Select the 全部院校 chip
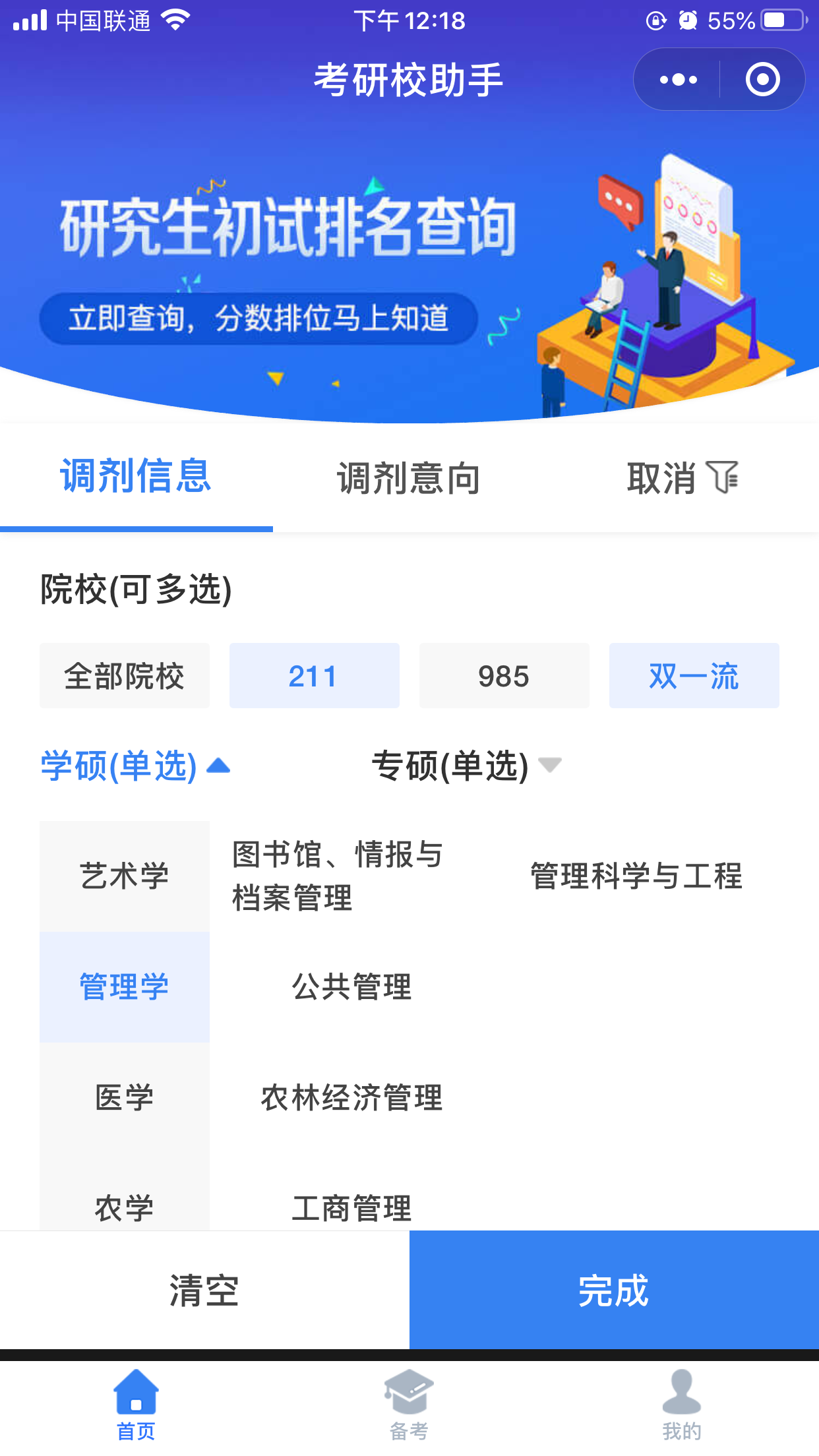 tap(125, 676)
